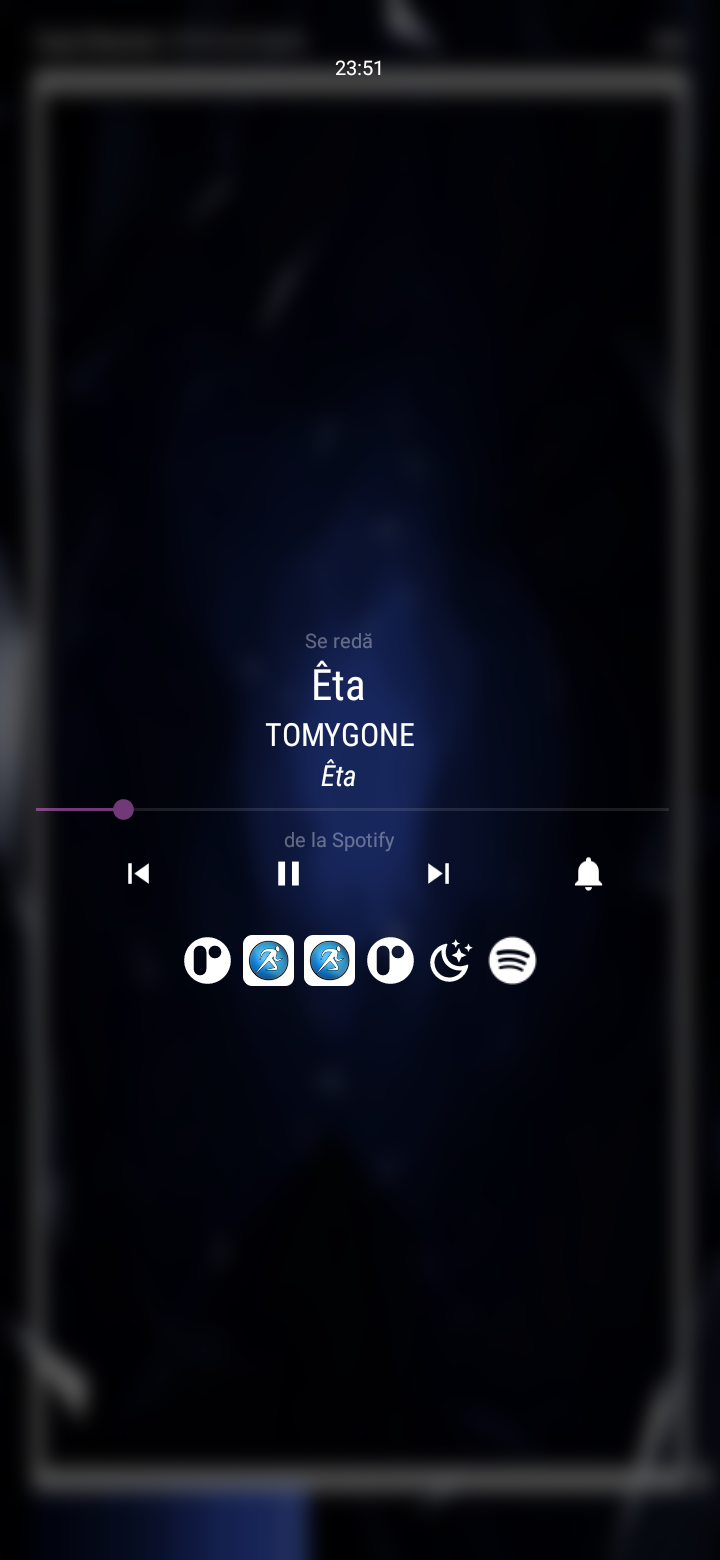Pause the song Êta

[x=288, y=874]
